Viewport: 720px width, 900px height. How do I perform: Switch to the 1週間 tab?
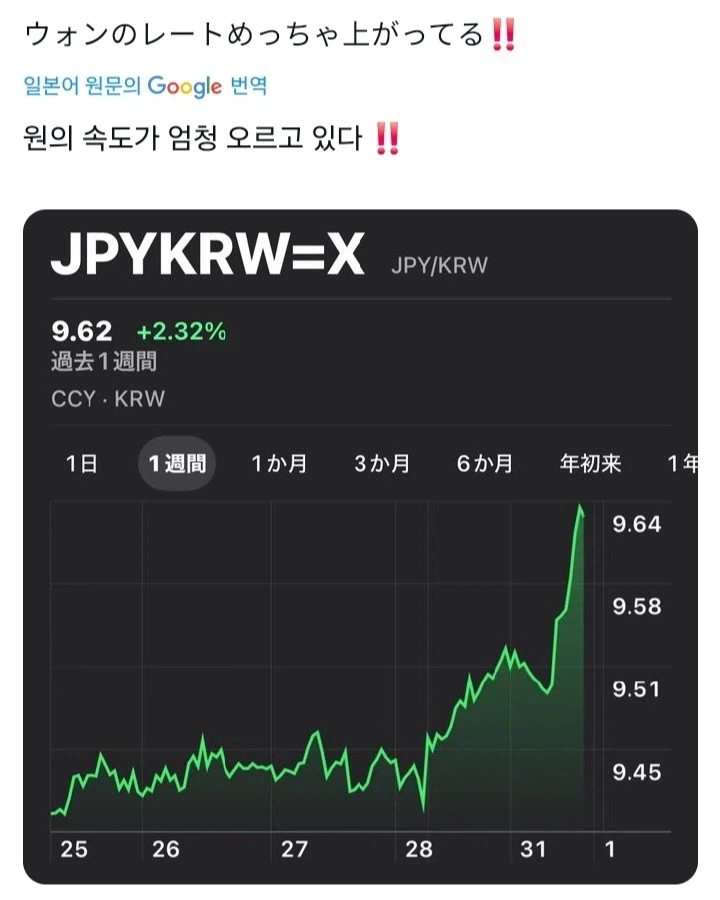pos(177,463)
